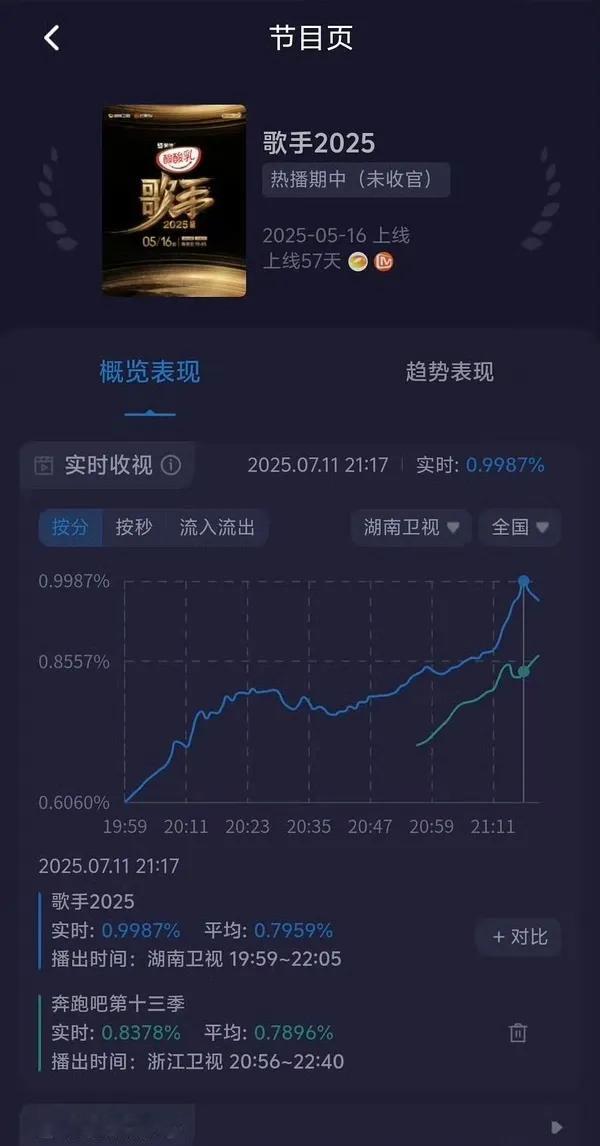The image size is (600, 1146).
Task: Open the 歌手2025 poster image
Action: [x=175, y=201]
